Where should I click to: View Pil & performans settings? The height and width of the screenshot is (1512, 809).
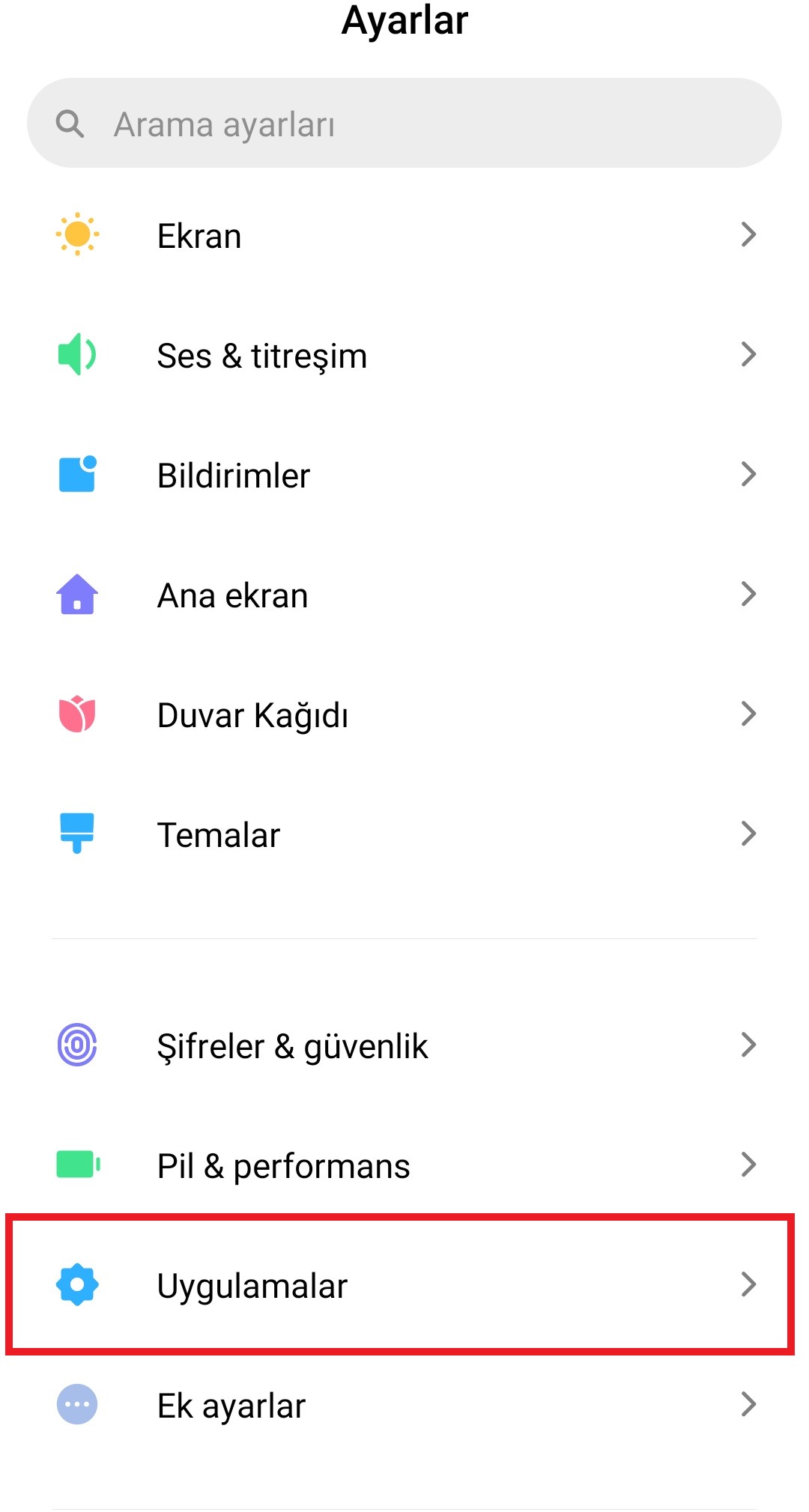[404, 1166]
